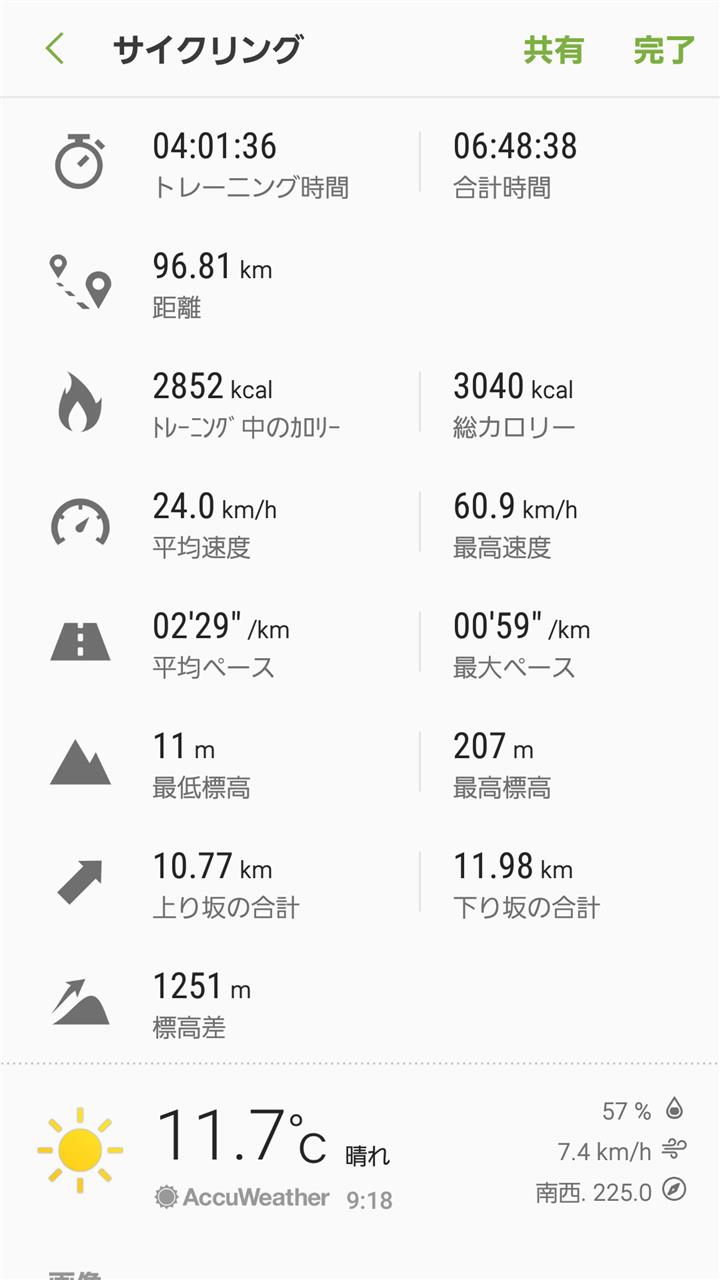Tap 完了 to finish
This screenshot has width=720, height=1280.
tap(664, 50)
